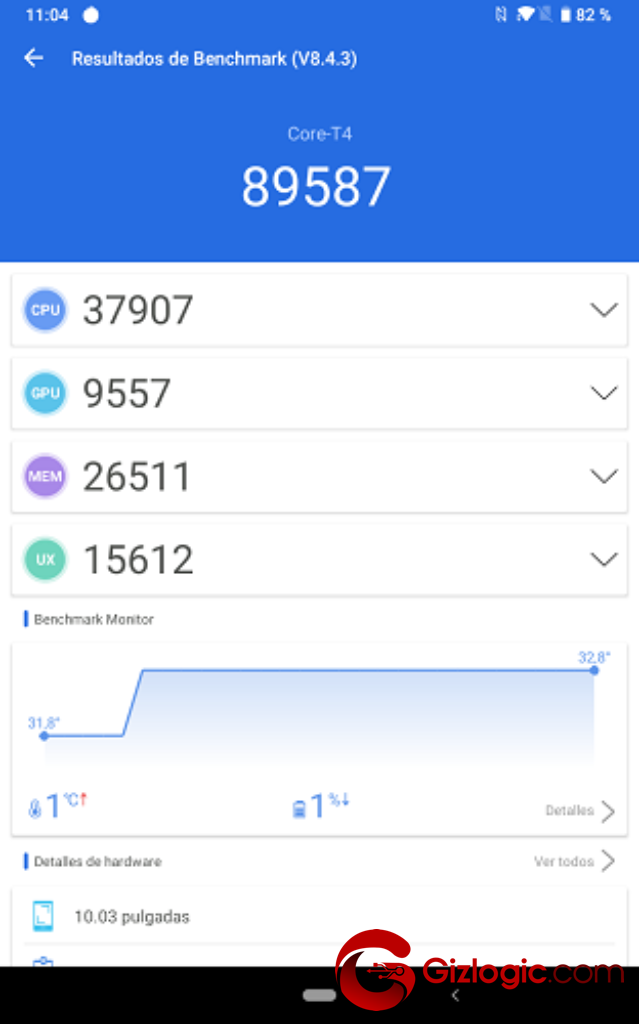Expand the GPU score breakdown
The image size is (639, 1024).
[x=604, y=393]
